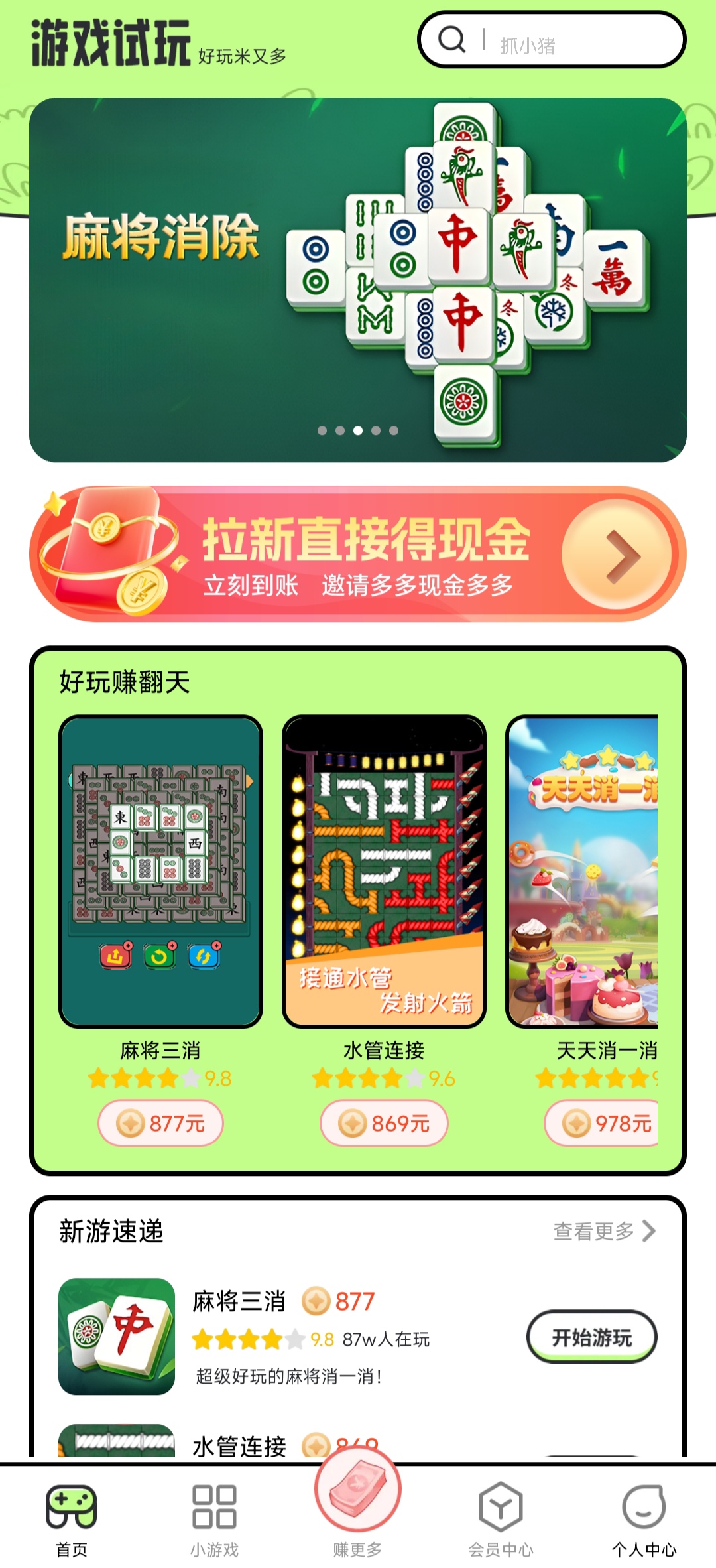
Task: Tap the search box with 抓小猪 hint
Action: (x=552, y=40)
